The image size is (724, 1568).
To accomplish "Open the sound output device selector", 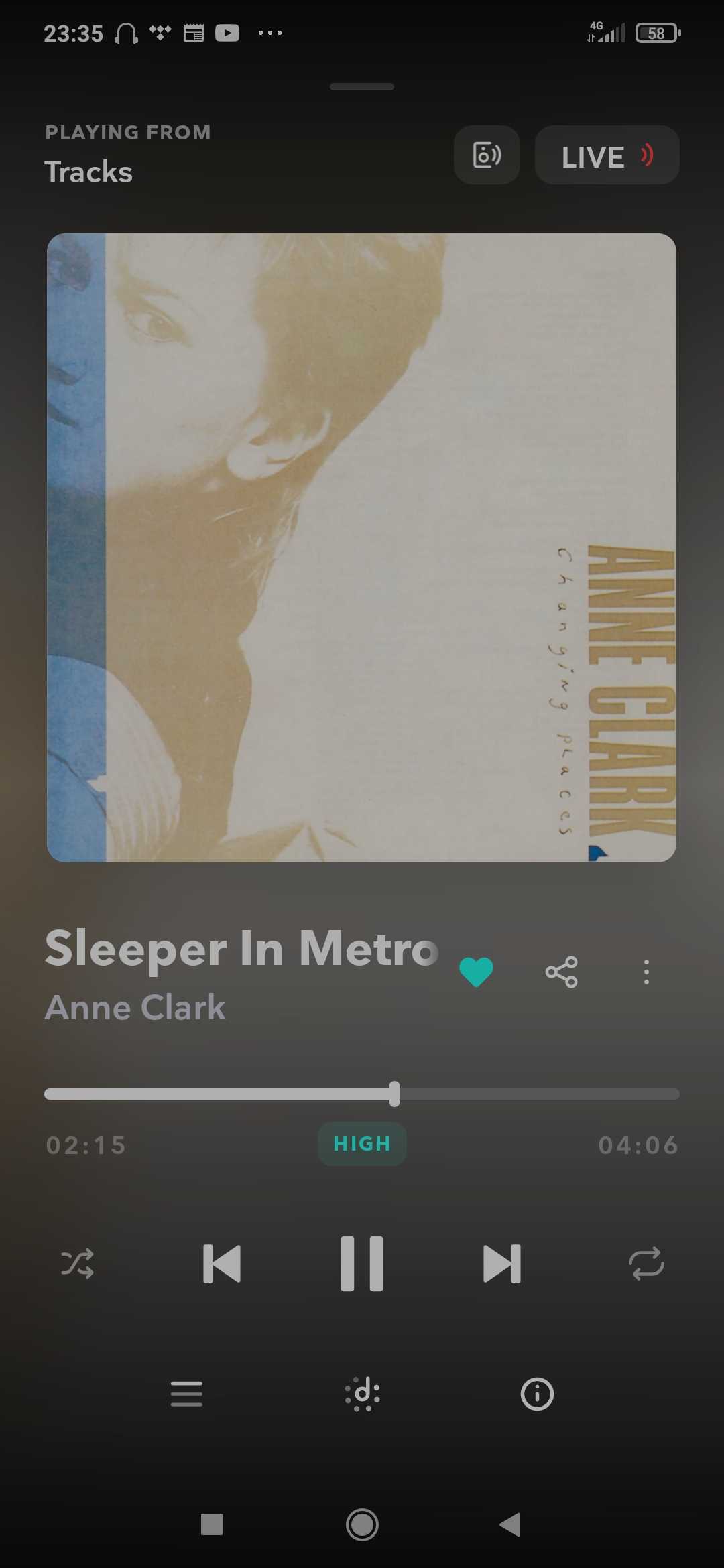I will coord(487,155).
